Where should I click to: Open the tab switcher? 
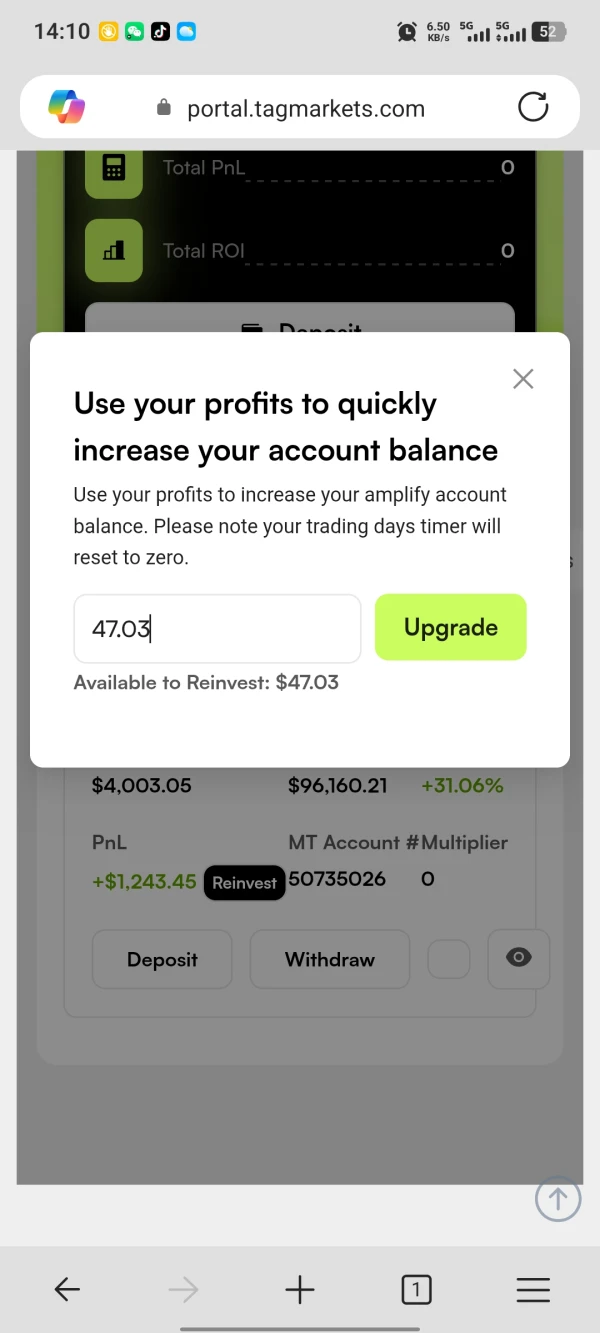pos(416,1290)
